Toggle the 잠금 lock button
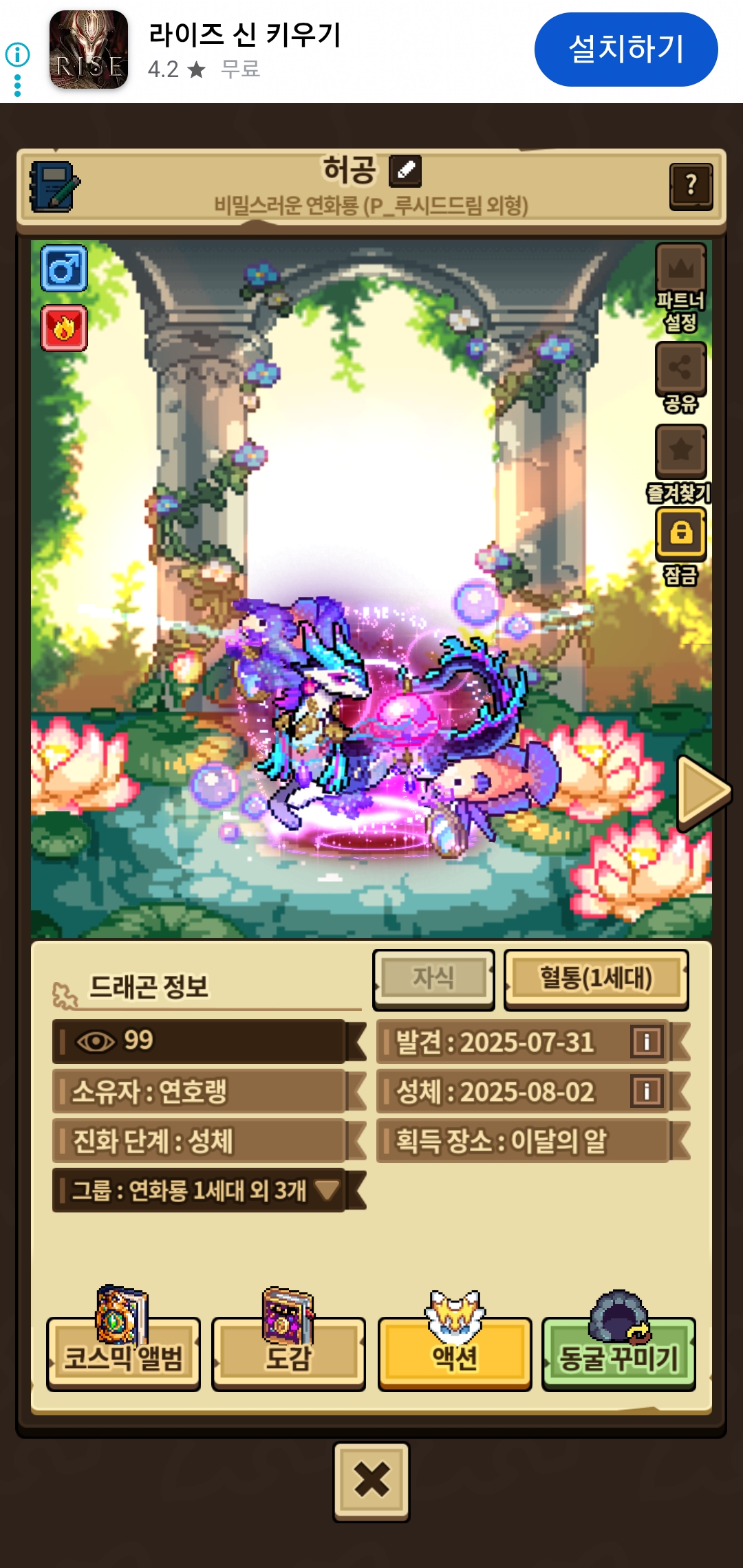The height and width of the screenshot is (1568, 743). pyautogui.click(x=680, y=533)
